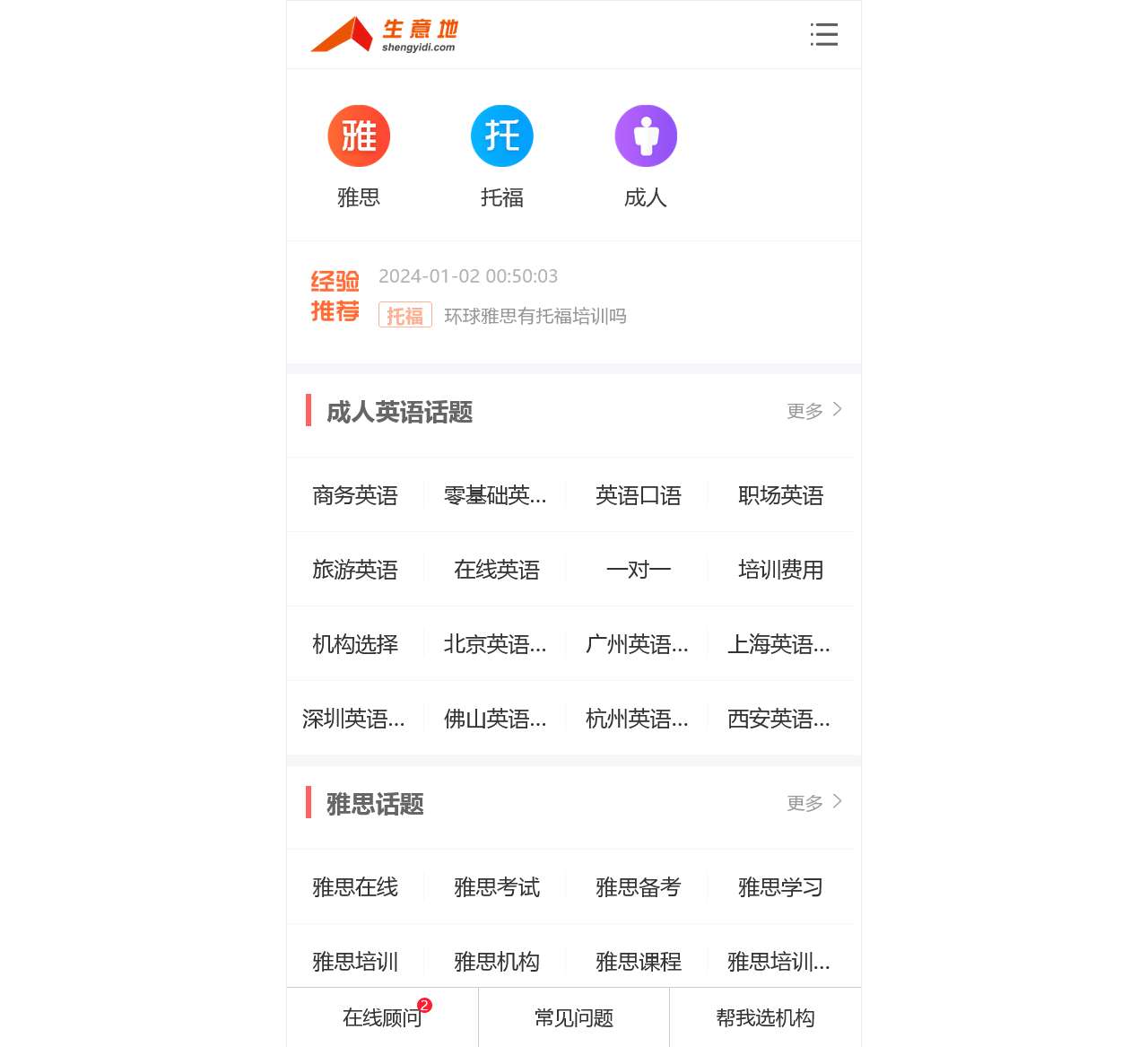Open the 培训费用 topic
This screenshot has width=1148, height=1047.
click(780, 570)
